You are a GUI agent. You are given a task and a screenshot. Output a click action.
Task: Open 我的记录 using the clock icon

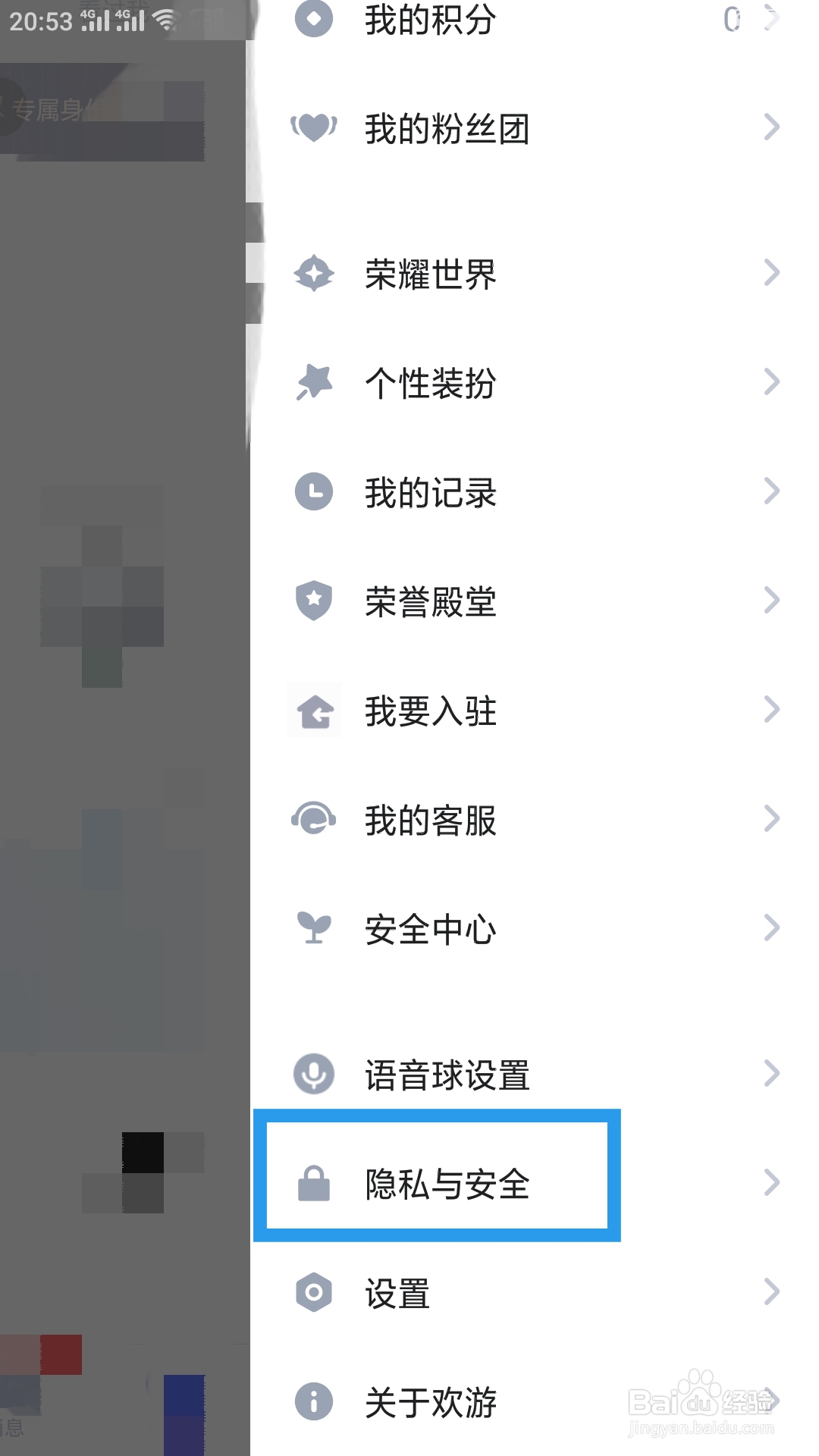(x=313, y=491)
